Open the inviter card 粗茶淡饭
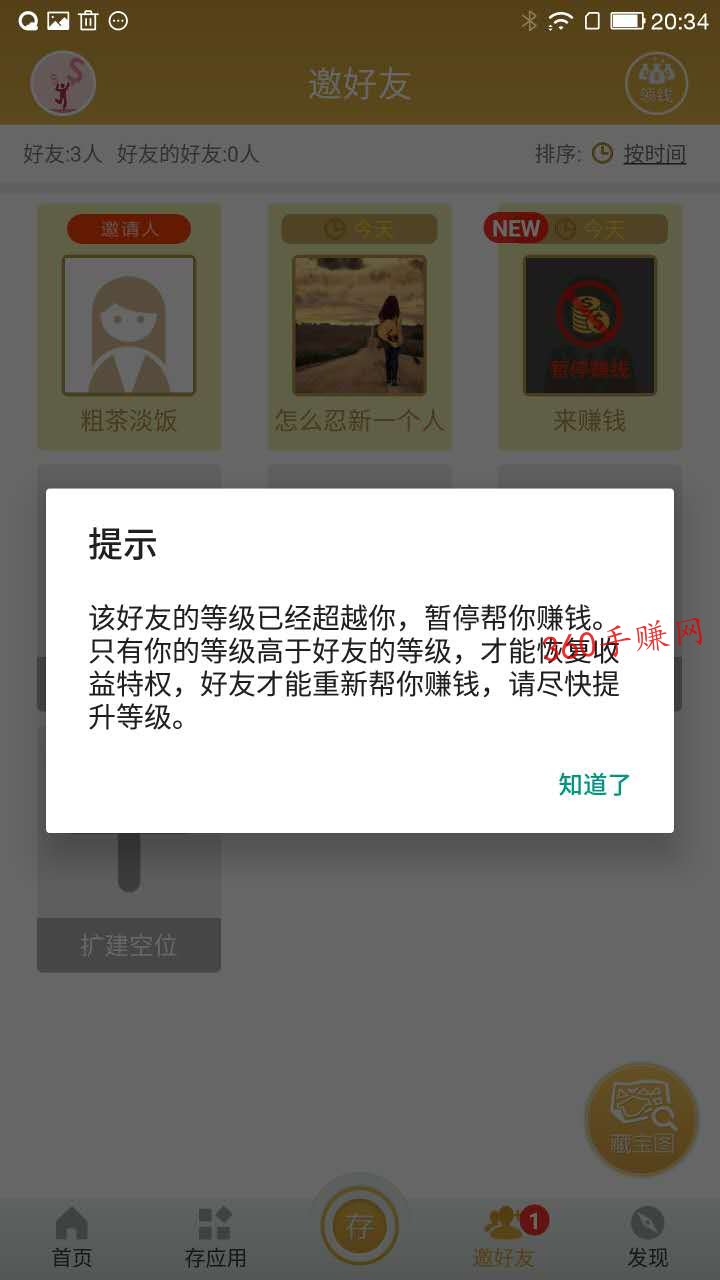 pos(129,327)
